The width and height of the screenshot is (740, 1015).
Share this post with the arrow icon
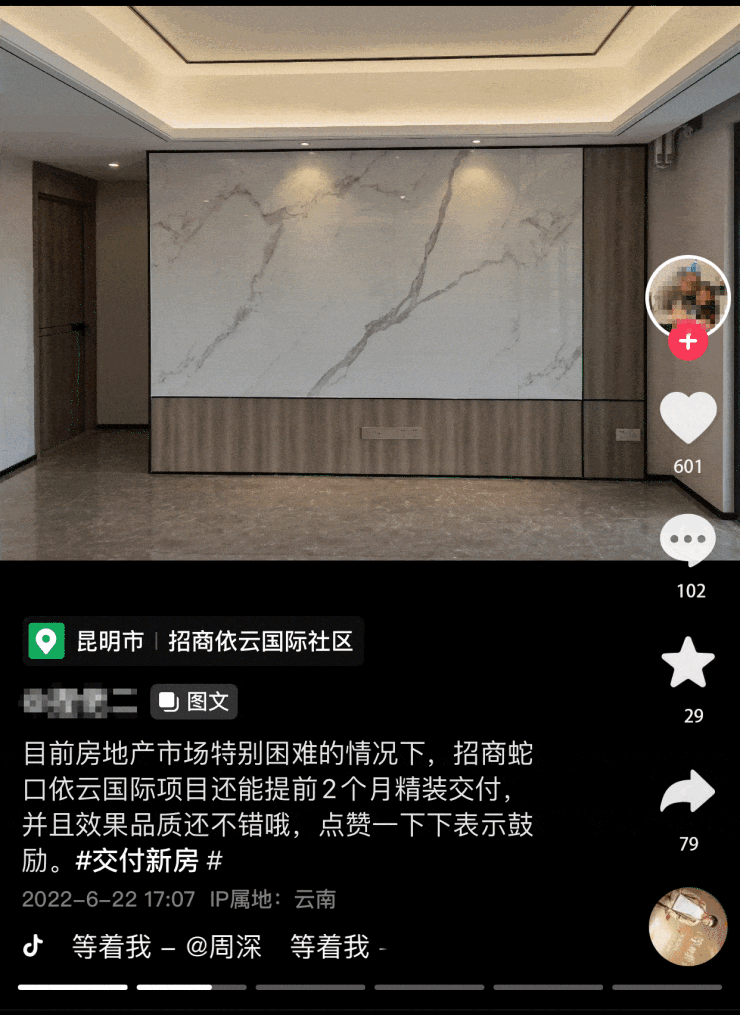(x=688, y=792)
